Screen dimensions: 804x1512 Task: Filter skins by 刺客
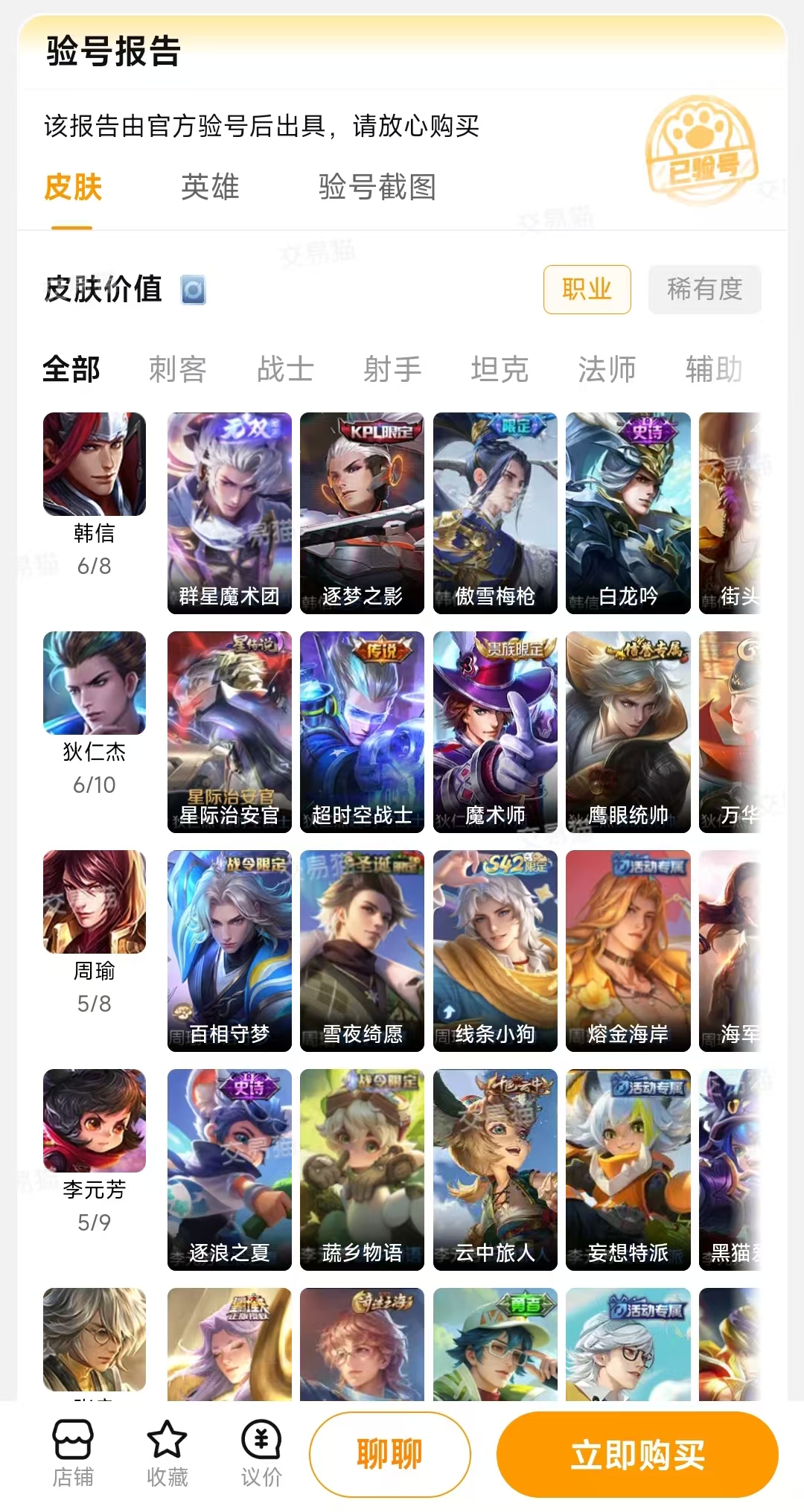point(178,369)
